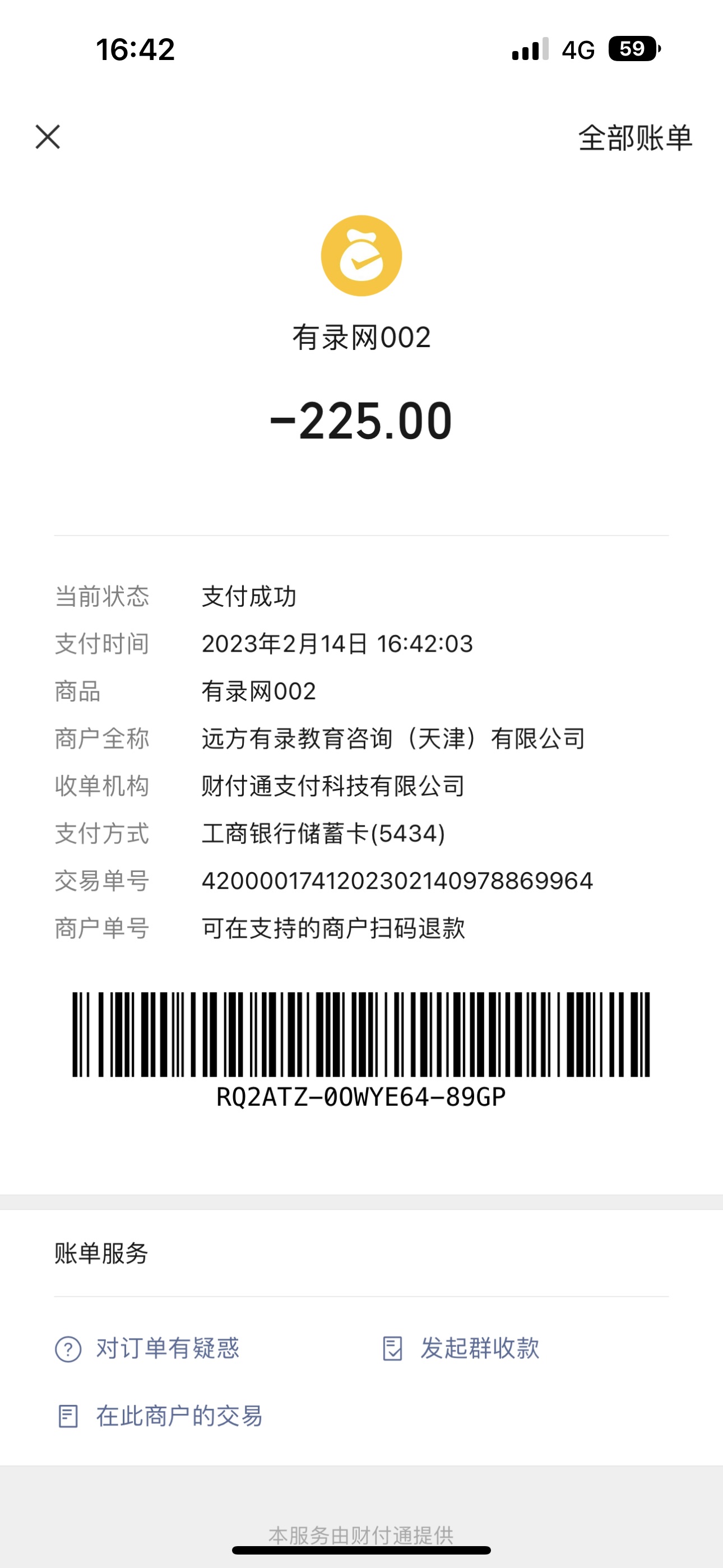Close the payment detail page
Screen dimensions: 723x1568
(x=48, y=137)
